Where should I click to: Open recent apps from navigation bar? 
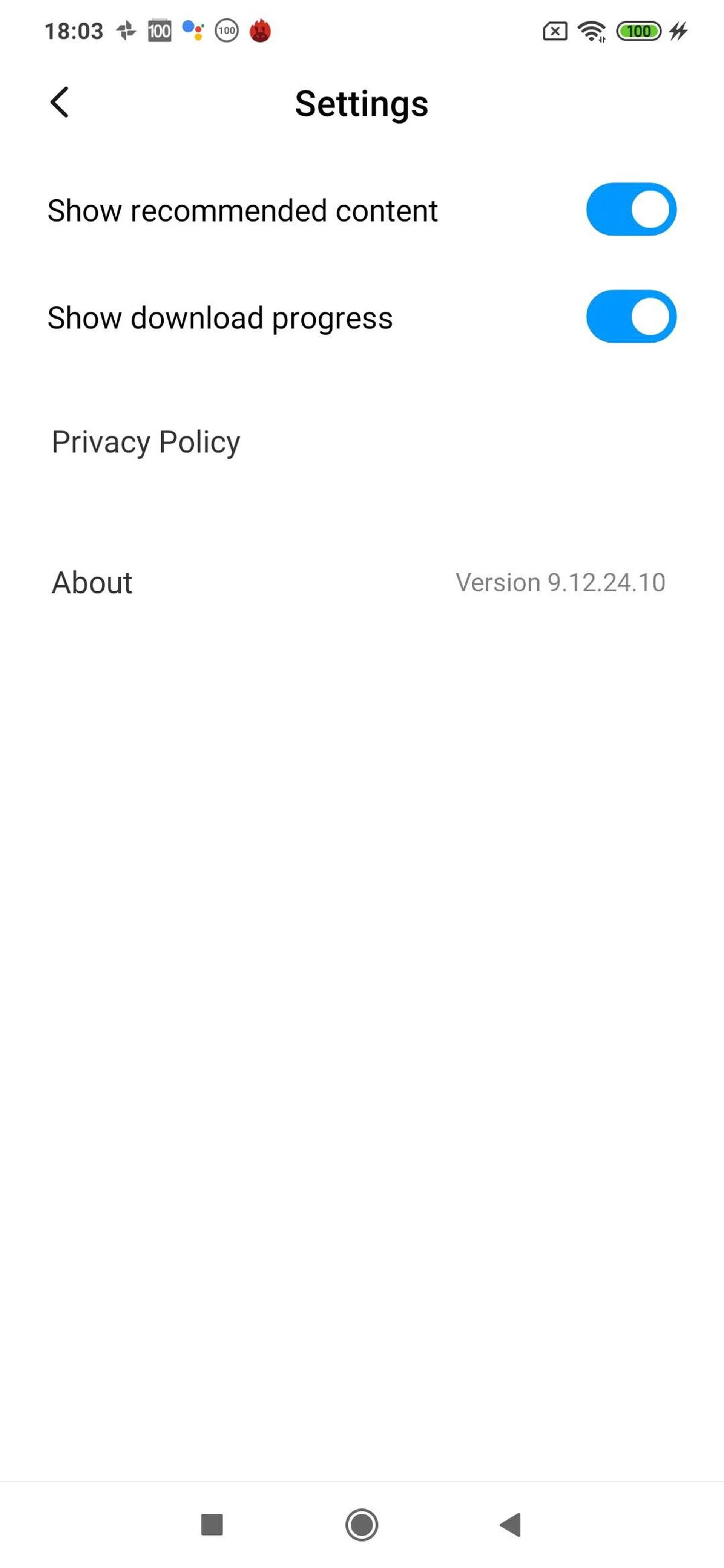(x=212, y=1524)
